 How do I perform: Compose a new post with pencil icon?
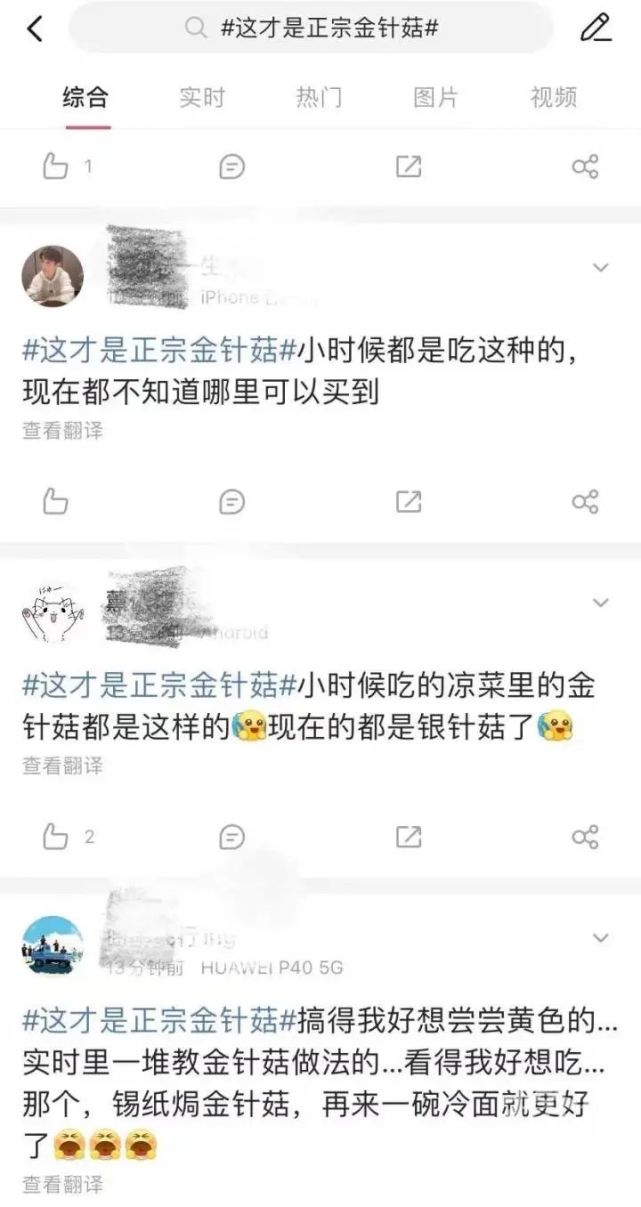pyautogui.click(x=596, y=28)
